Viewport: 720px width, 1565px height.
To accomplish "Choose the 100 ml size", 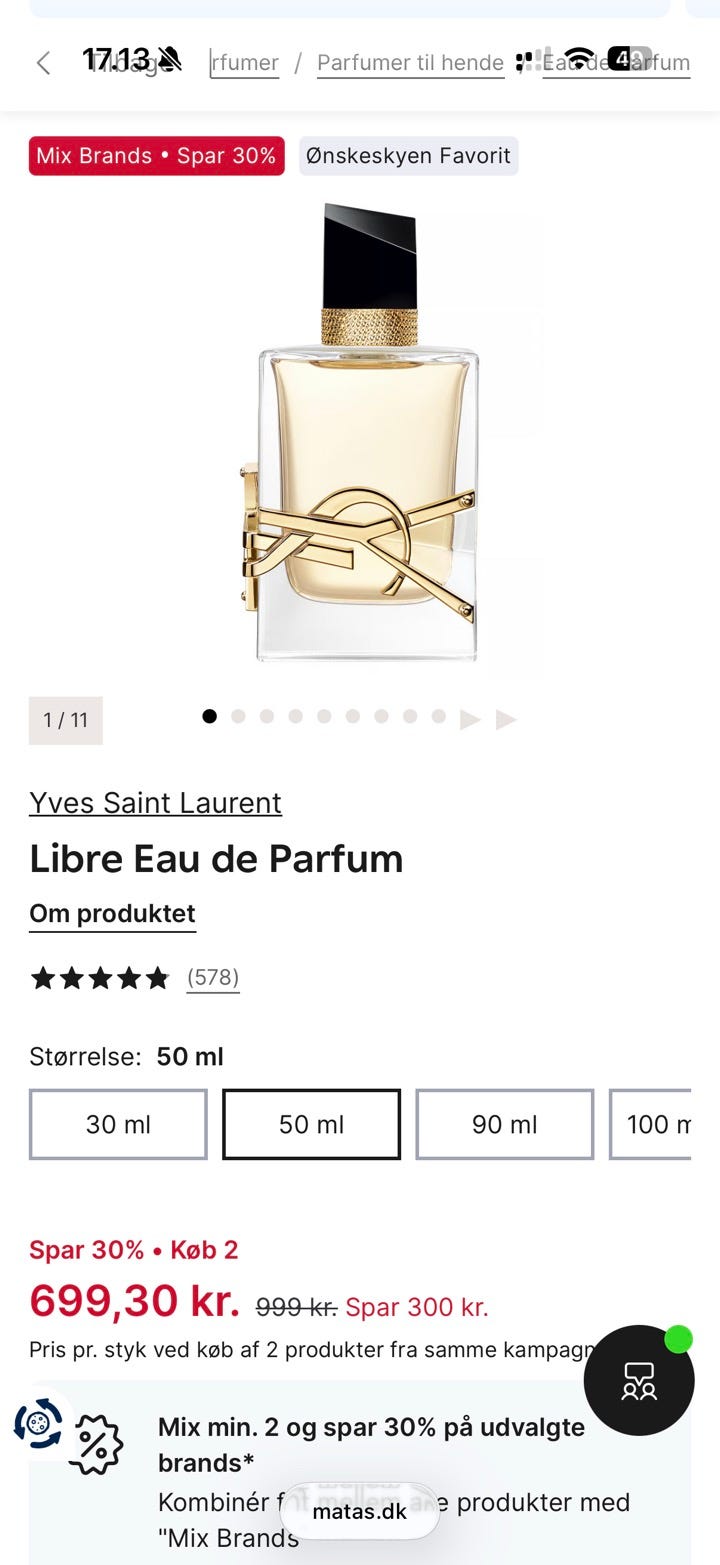I will [651, 1124].
